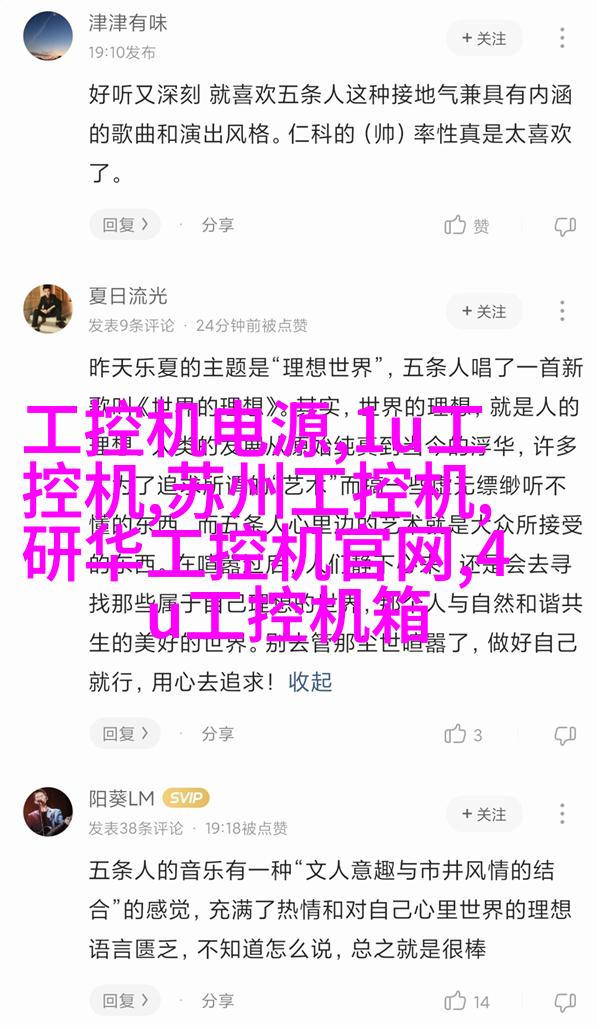Like 夏日流光's comment with 3 likes
600x1029 pixels.
tap(464, 734)
